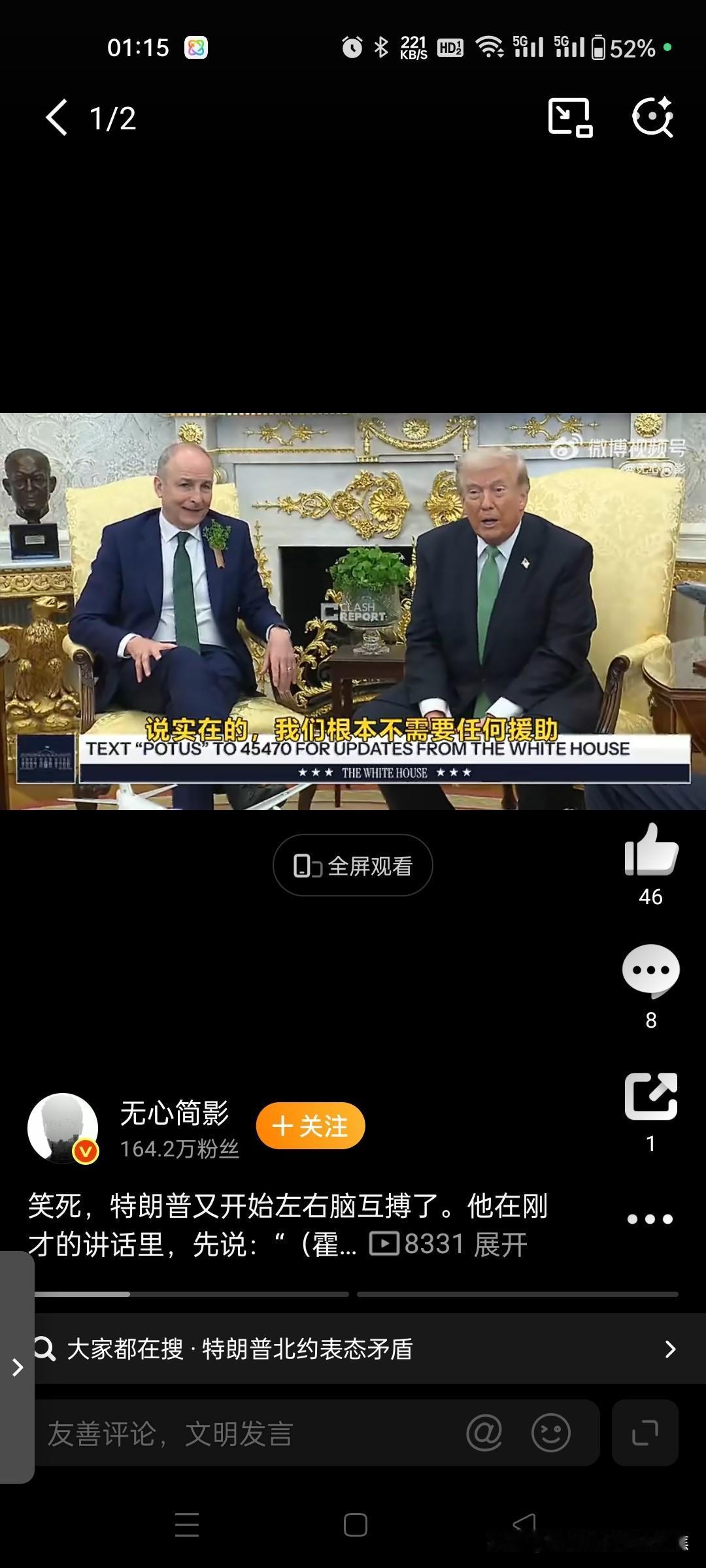Image resolution: width=706 pixels, height=1568 pixels.
Task: Navigate back with the top-left arrow
Action: (55, 118)
